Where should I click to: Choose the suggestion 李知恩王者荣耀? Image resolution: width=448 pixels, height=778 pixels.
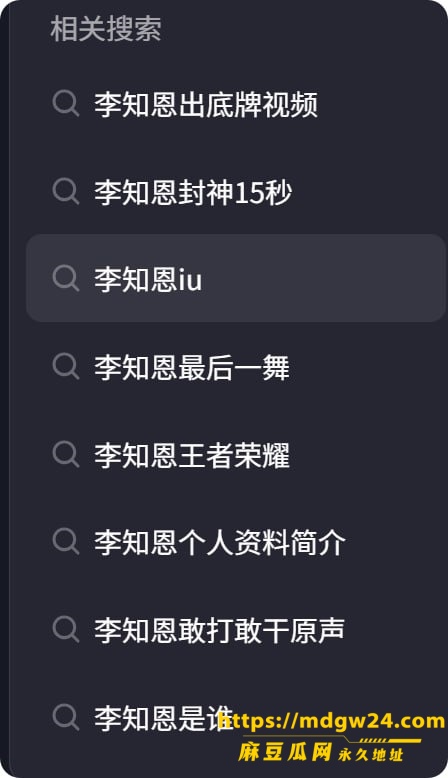tap(236, 454)
